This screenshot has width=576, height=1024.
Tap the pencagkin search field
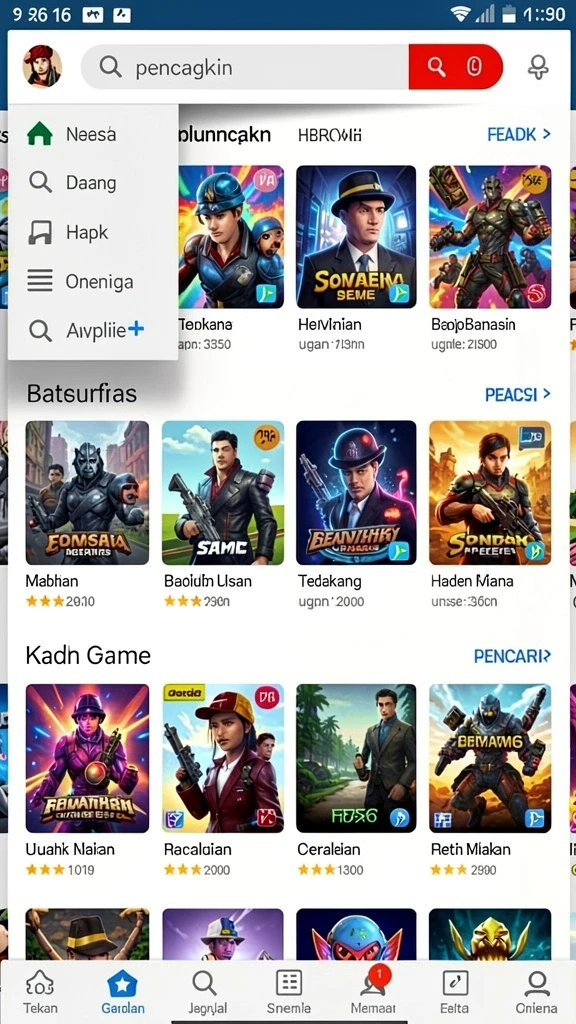(x=245, y=67)
